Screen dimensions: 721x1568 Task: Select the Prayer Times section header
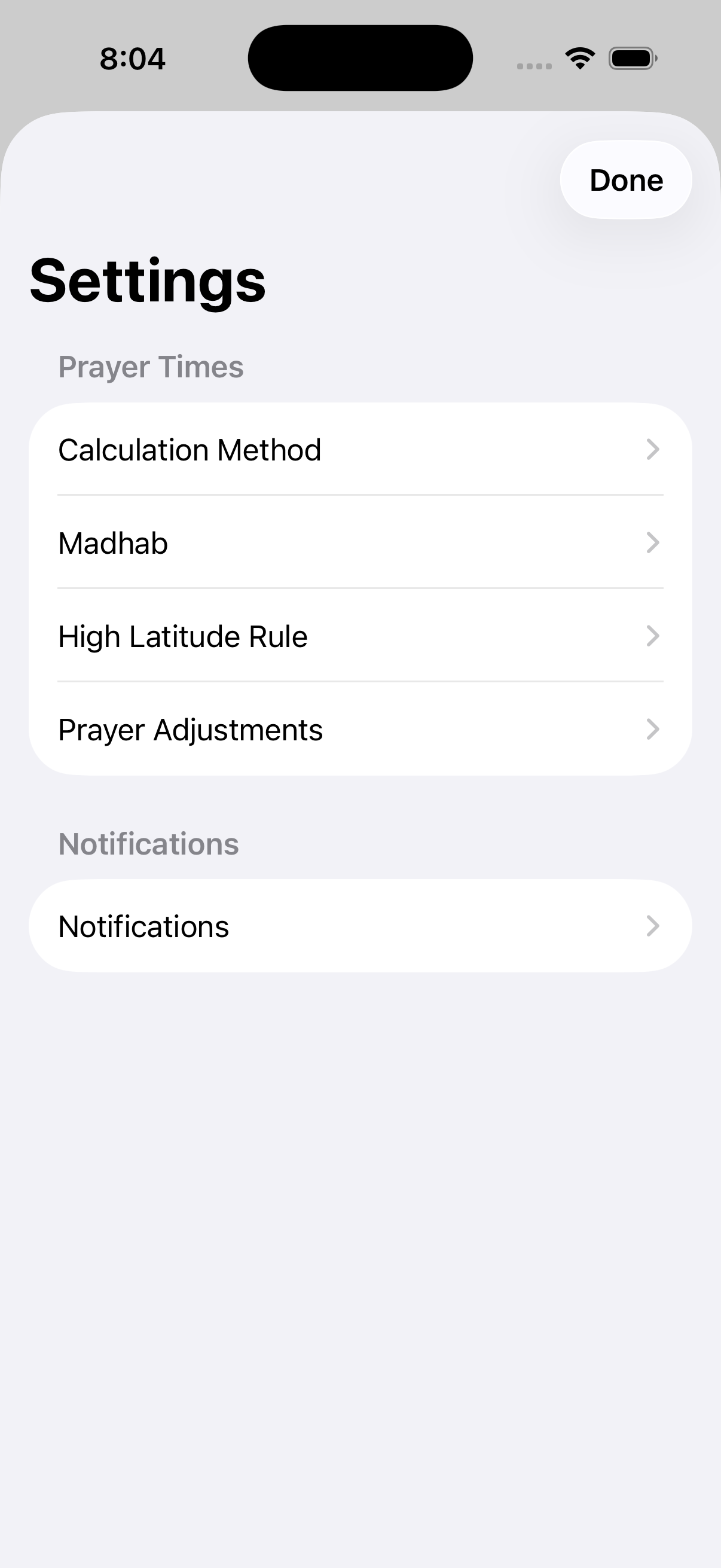pos(150,367)
